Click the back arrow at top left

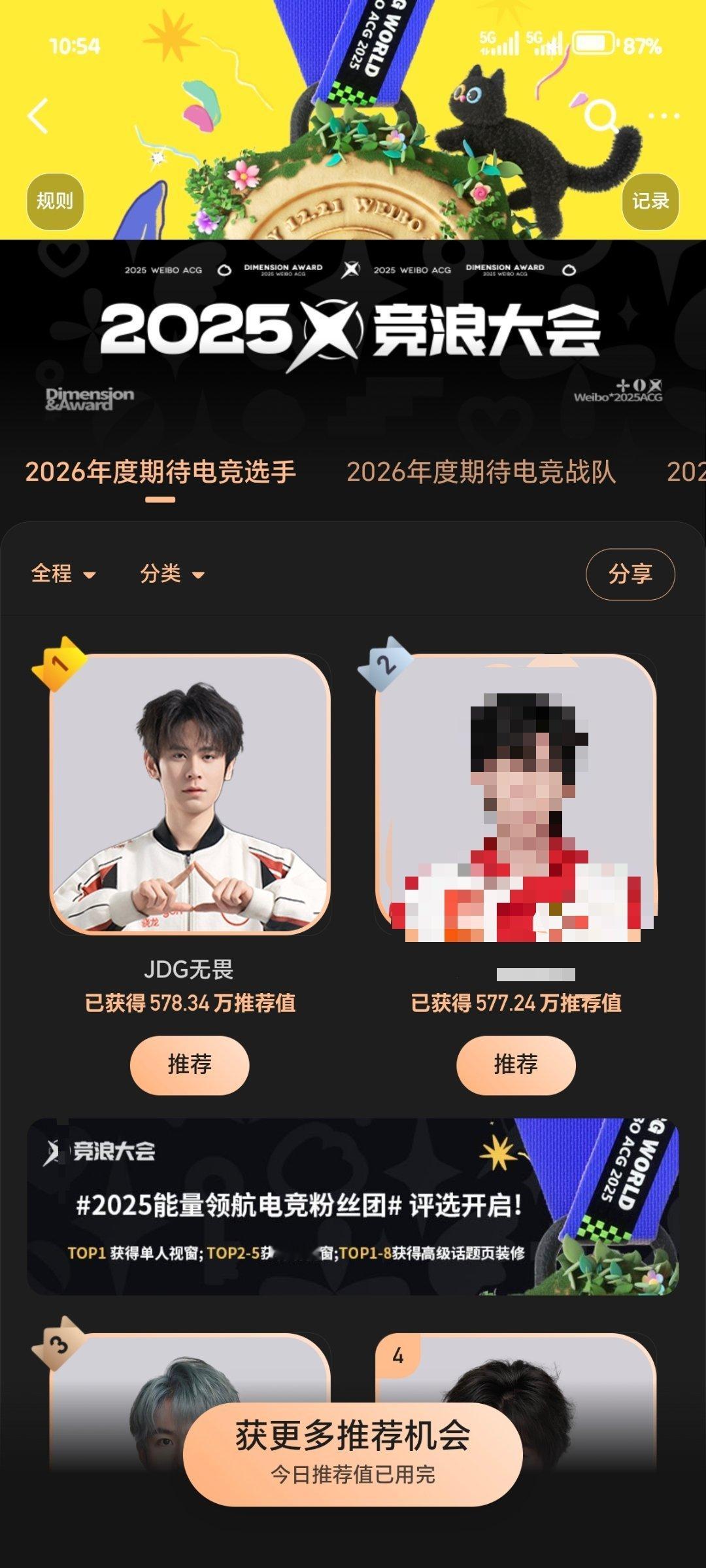point(37,116)
